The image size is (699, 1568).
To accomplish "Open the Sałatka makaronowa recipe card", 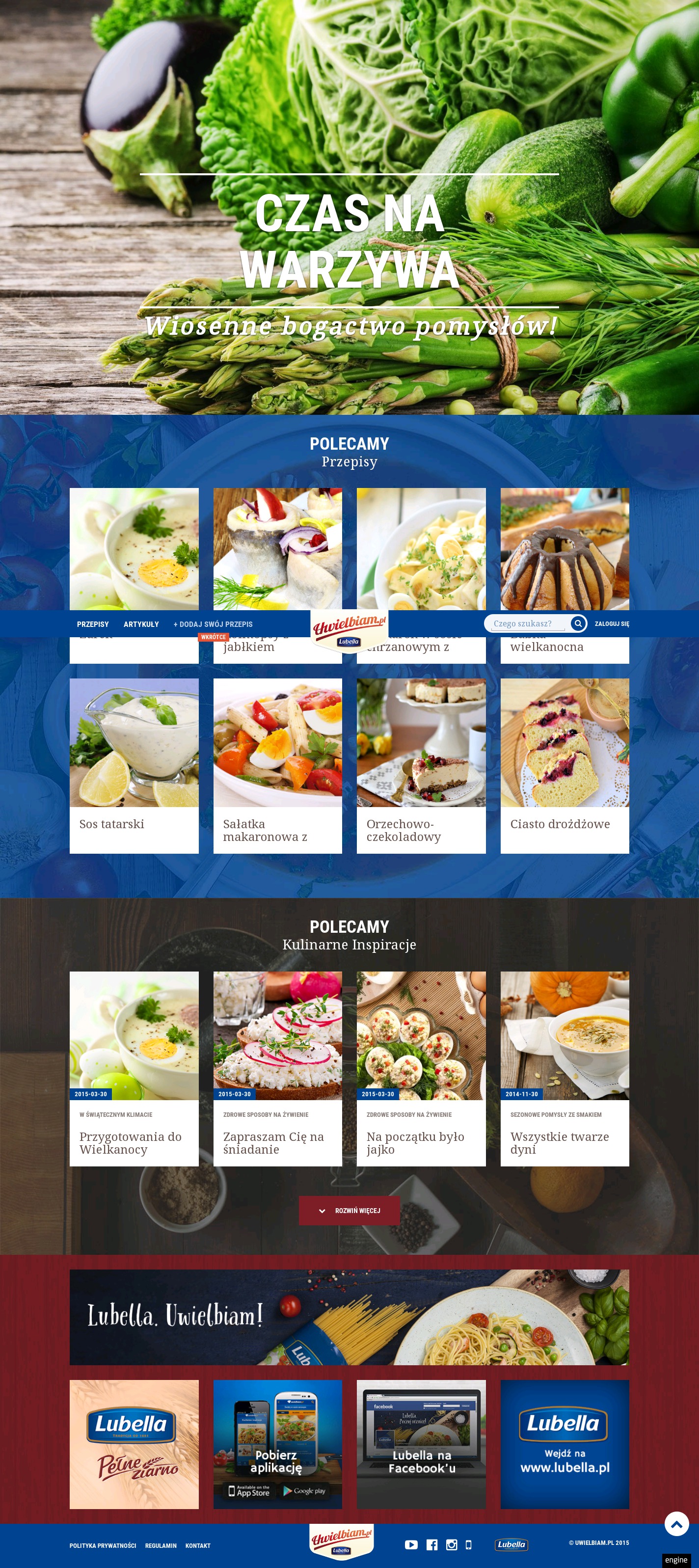I will pos(277,766).
